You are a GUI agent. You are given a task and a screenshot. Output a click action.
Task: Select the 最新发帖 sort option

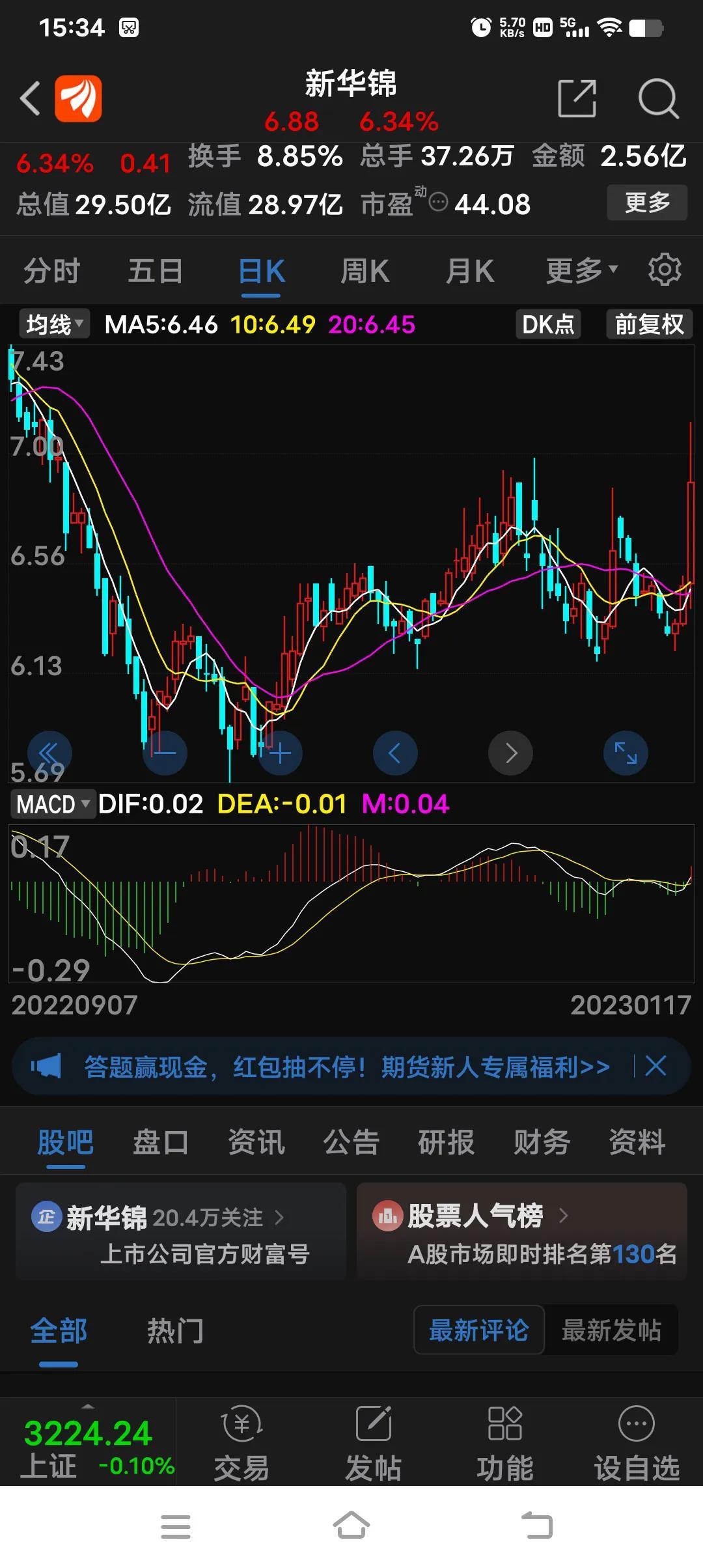click(x=611, y=1330)
